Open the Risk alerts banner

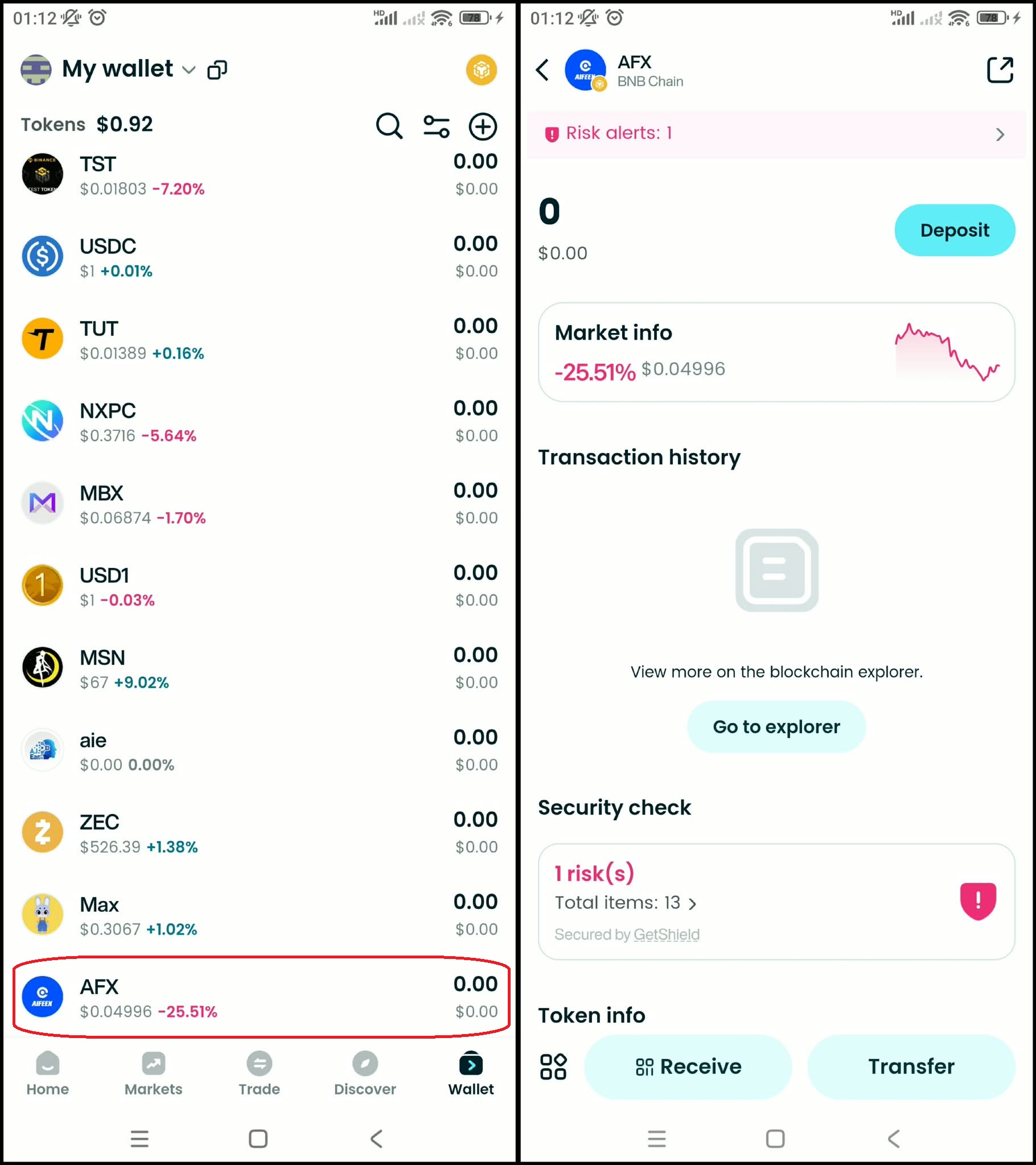(775, 134)
